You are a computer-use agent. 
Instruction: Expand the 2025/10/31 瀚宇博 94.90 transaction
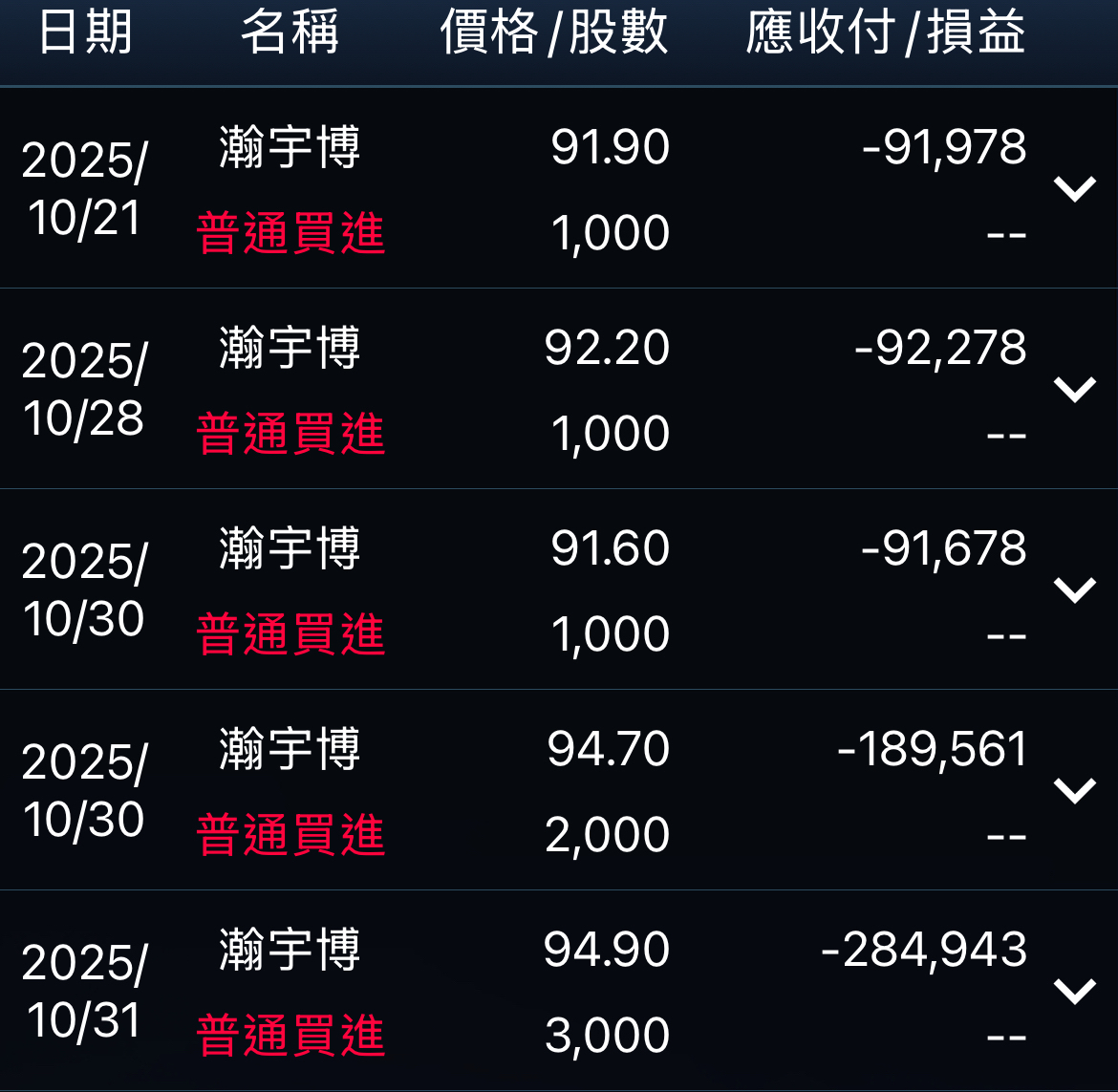click(1075, 992)
